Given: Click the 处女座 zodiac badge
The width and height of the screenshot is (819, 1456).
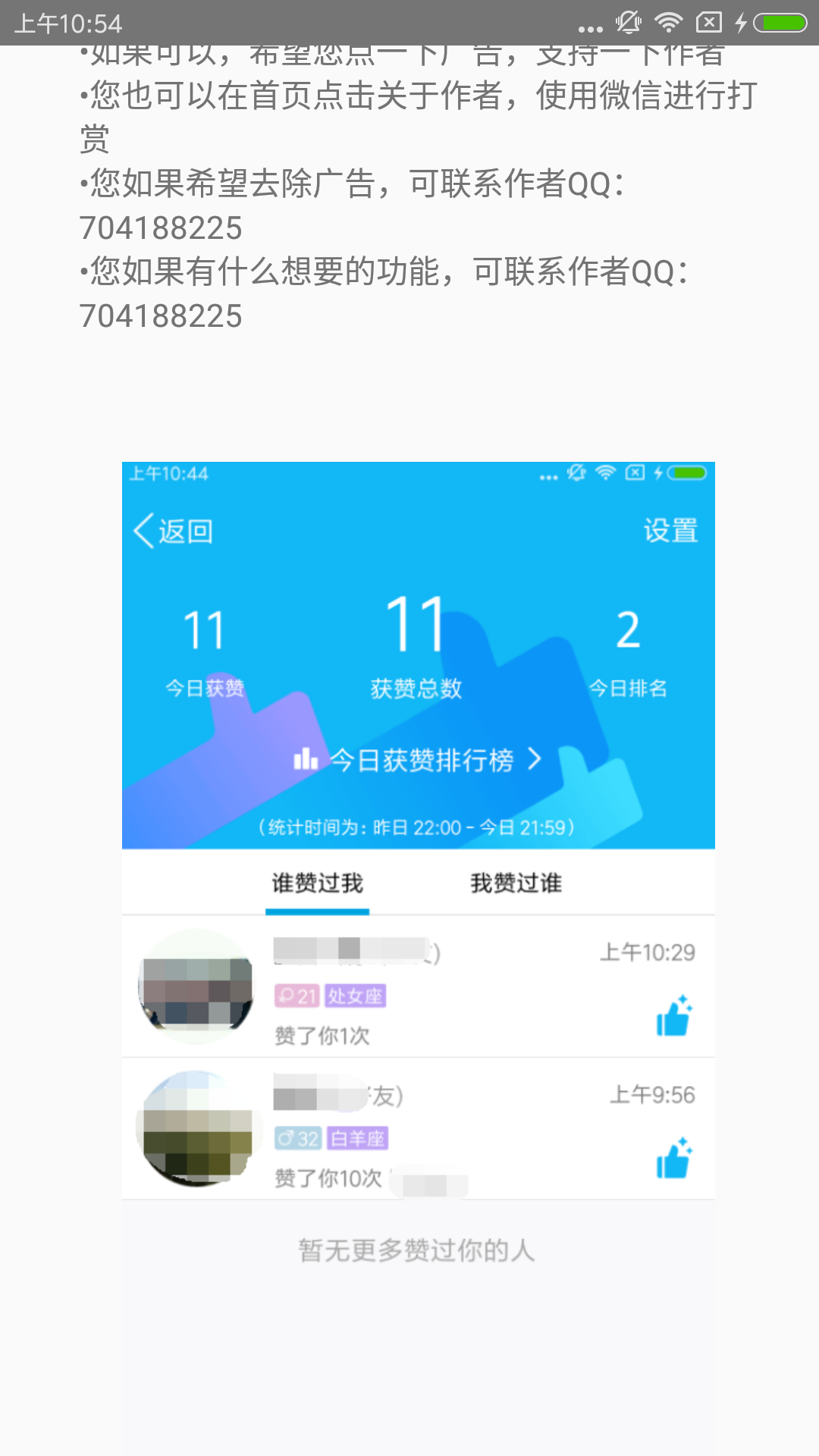Looking at the screenshot, I should [x=355, y=996].
